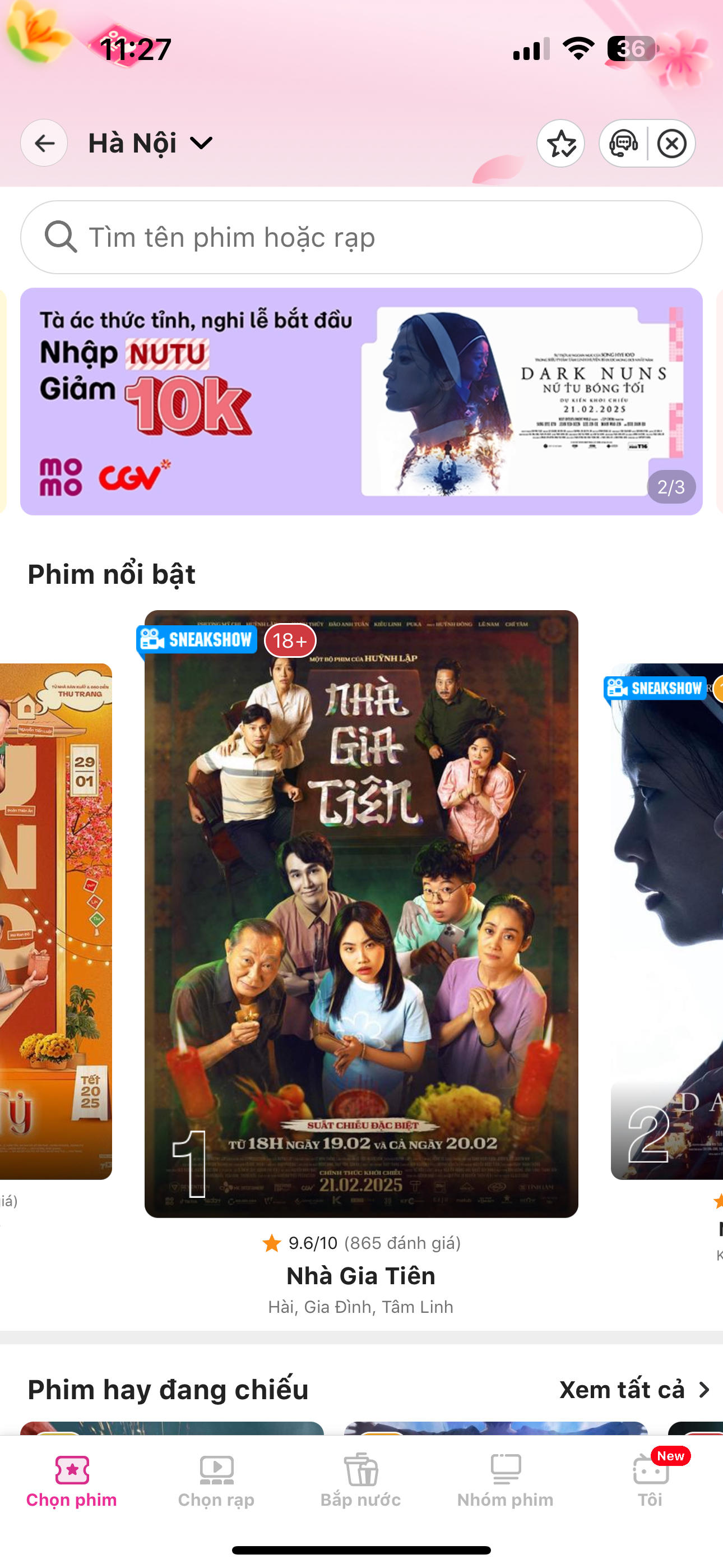Tap Xem tất cả for now-showing films
This screenshot has width=723, height=1568.
pyautogui.click(x=633, y=1390)
